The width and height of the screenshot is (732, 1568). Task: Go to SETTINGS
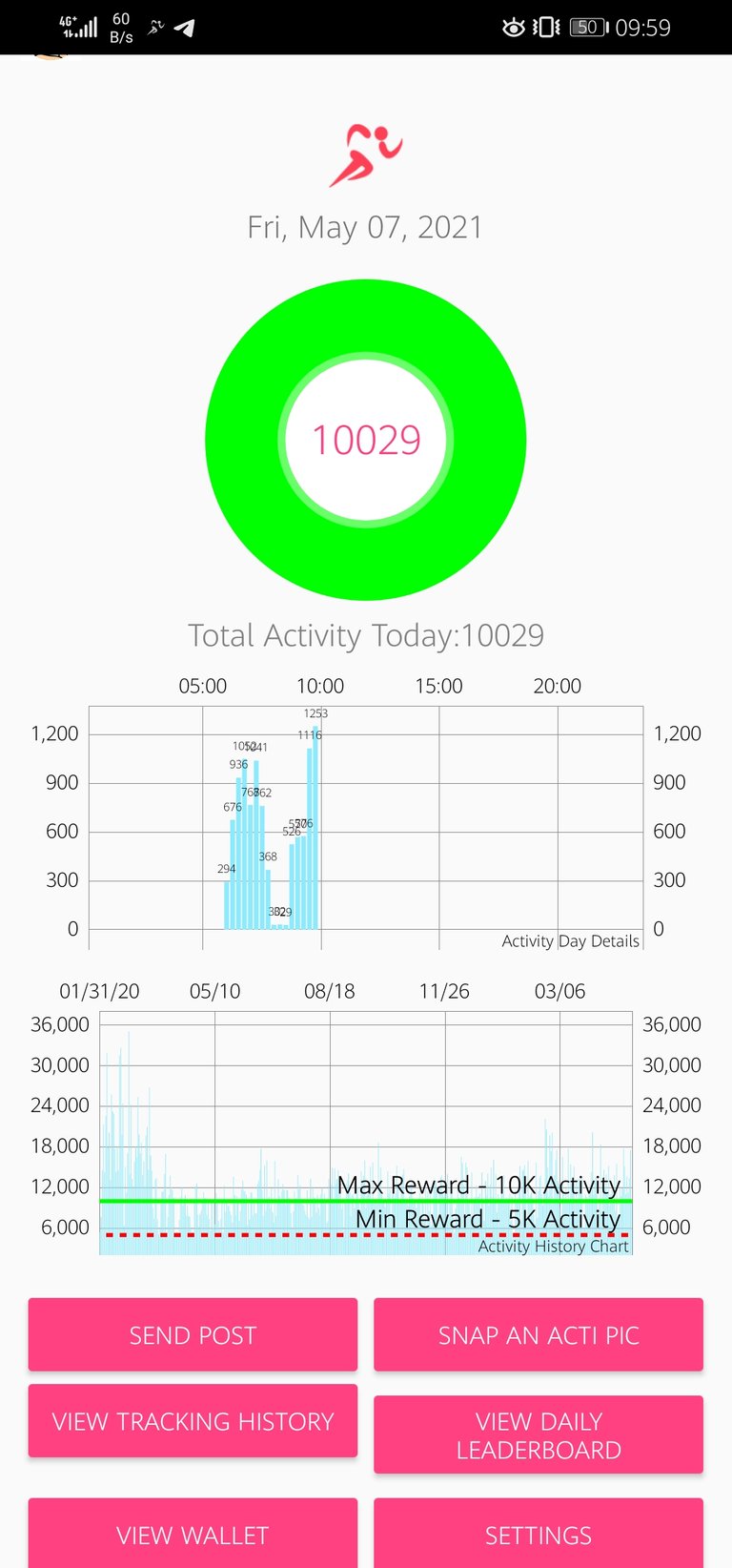click(x=539, y=1534)
